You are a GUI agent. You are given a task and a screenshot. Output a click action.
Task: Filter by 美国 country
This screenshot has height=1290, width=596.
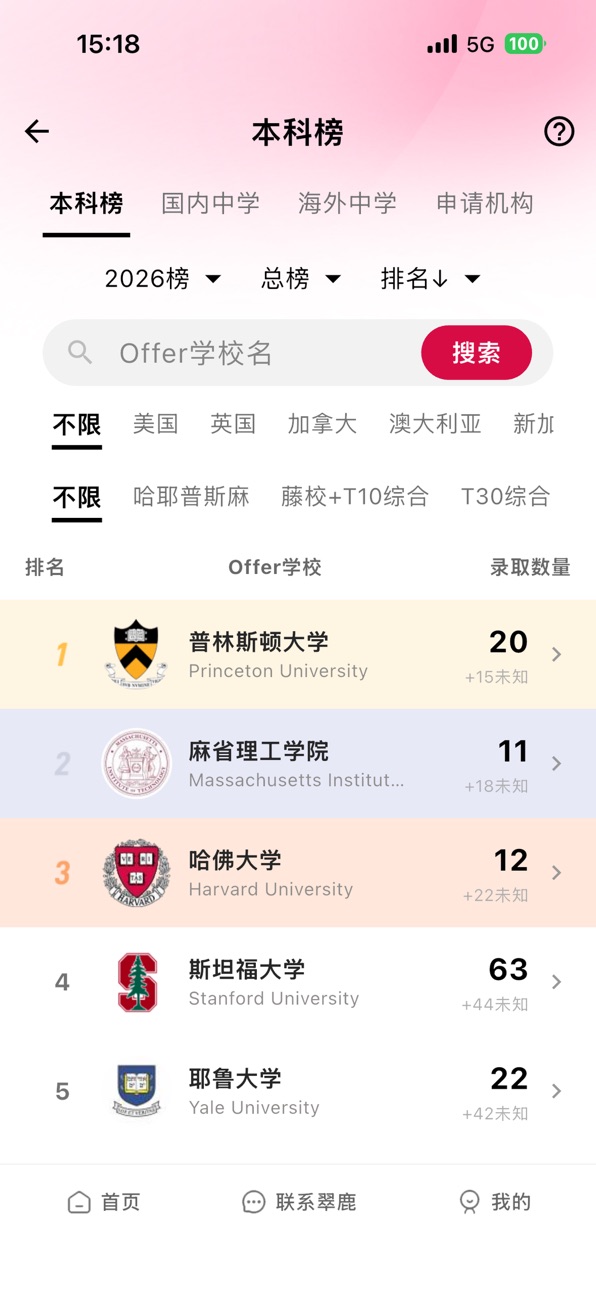pos(156,424)
